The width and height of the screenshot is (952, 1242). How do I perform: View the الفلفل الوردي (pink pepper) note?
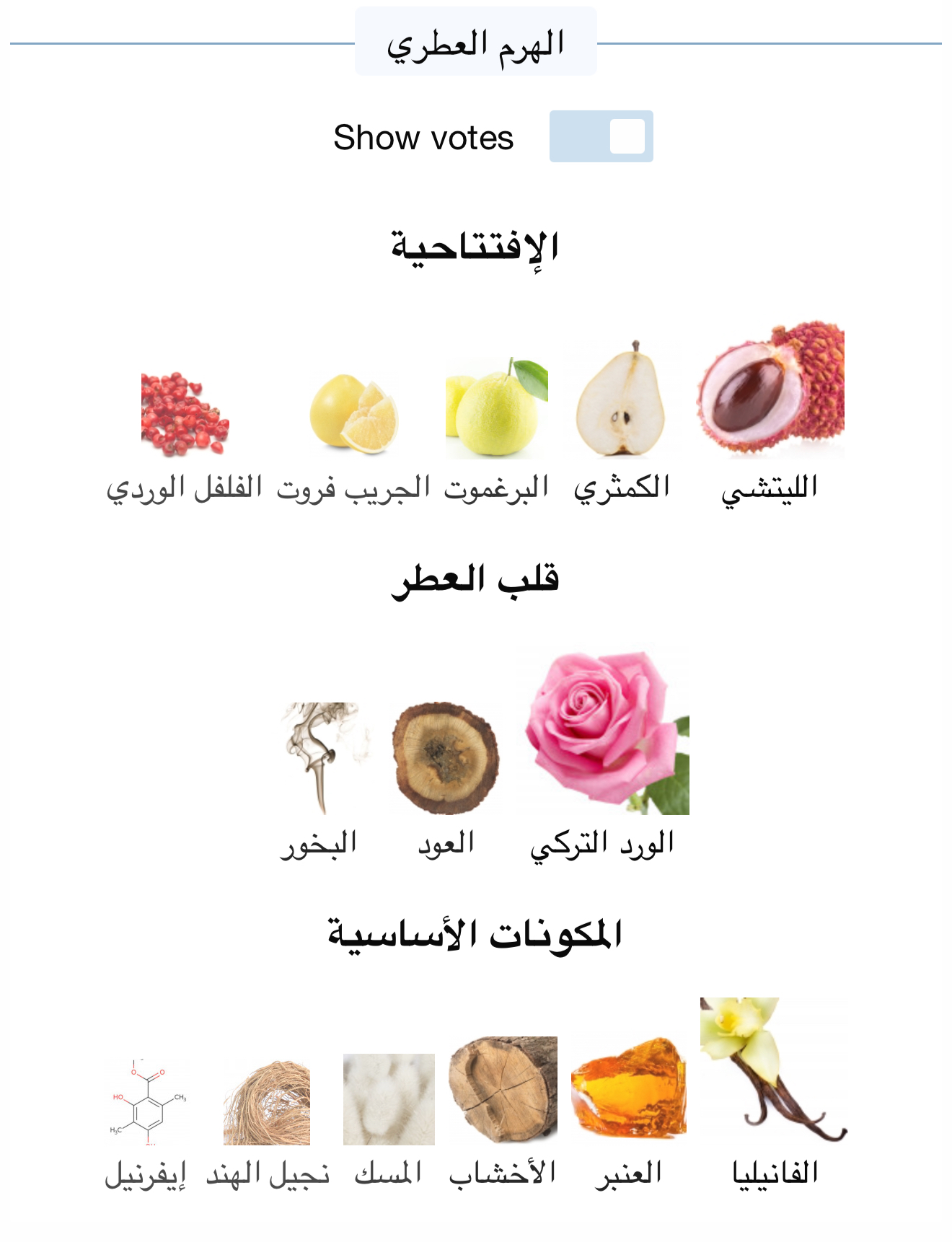coord(185,415)
